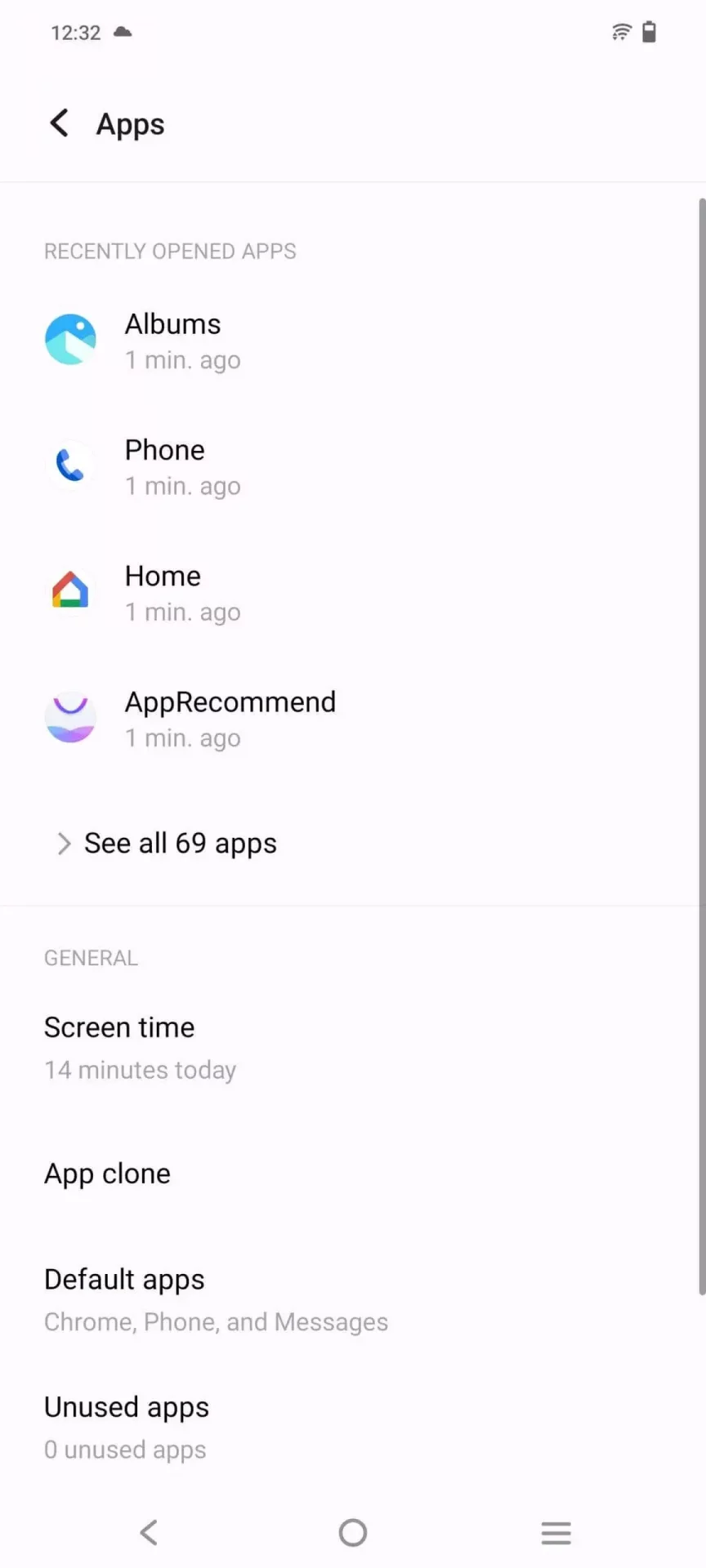Open the recent apps overview

[x=556, y=1533]
